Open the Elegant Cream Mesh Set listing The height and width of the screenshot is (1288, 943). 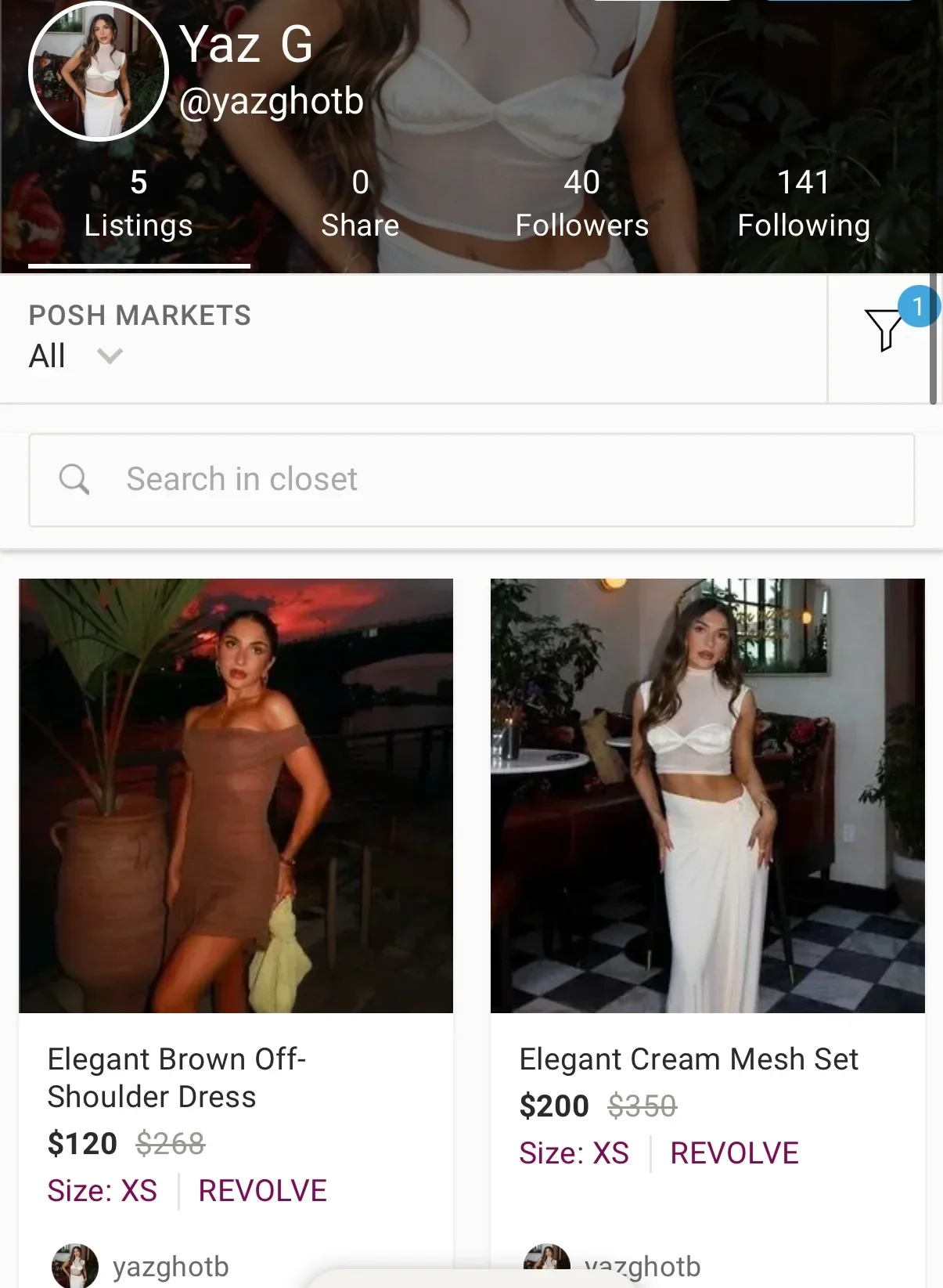pyautogui.click(x=707, y=796)
